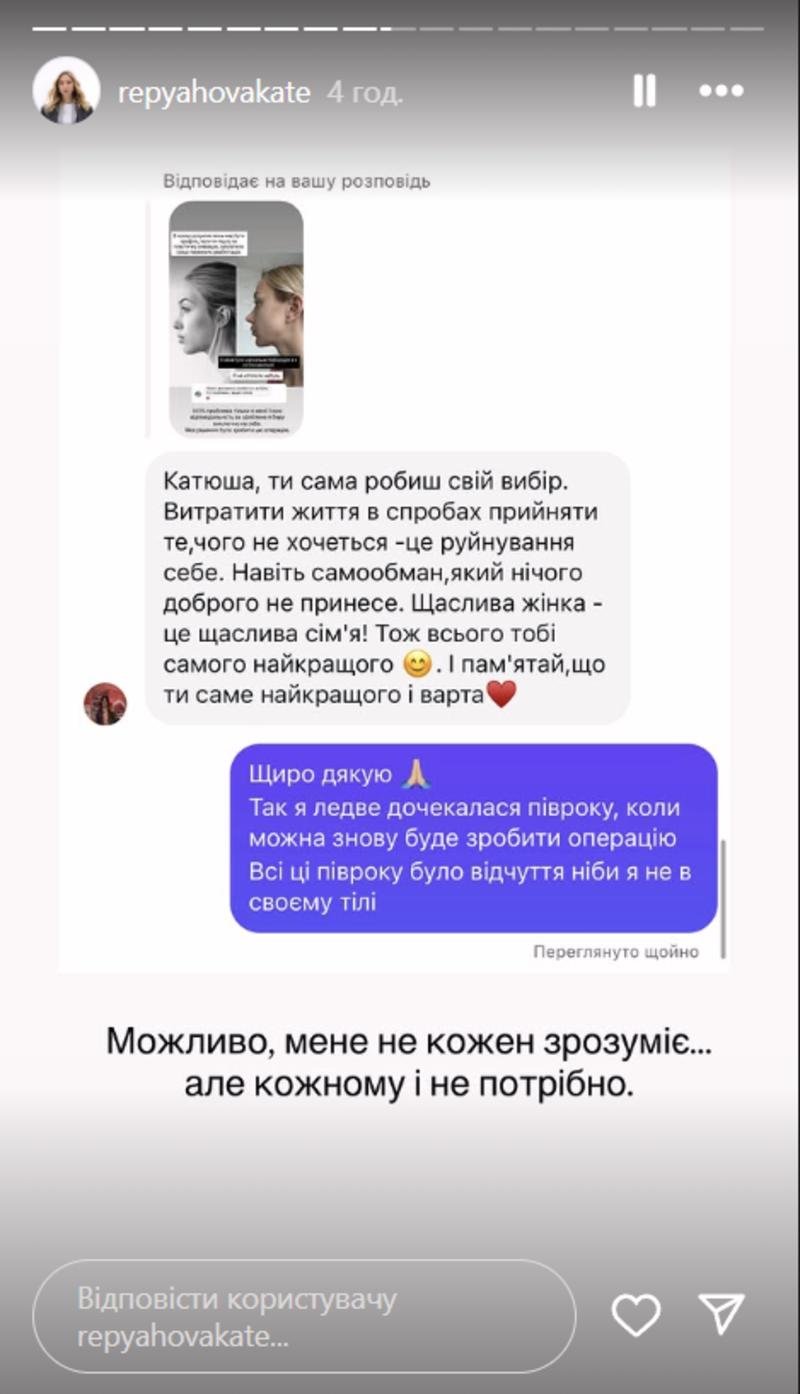Click 'Відповідає на вашу розповідь' label

295,181
